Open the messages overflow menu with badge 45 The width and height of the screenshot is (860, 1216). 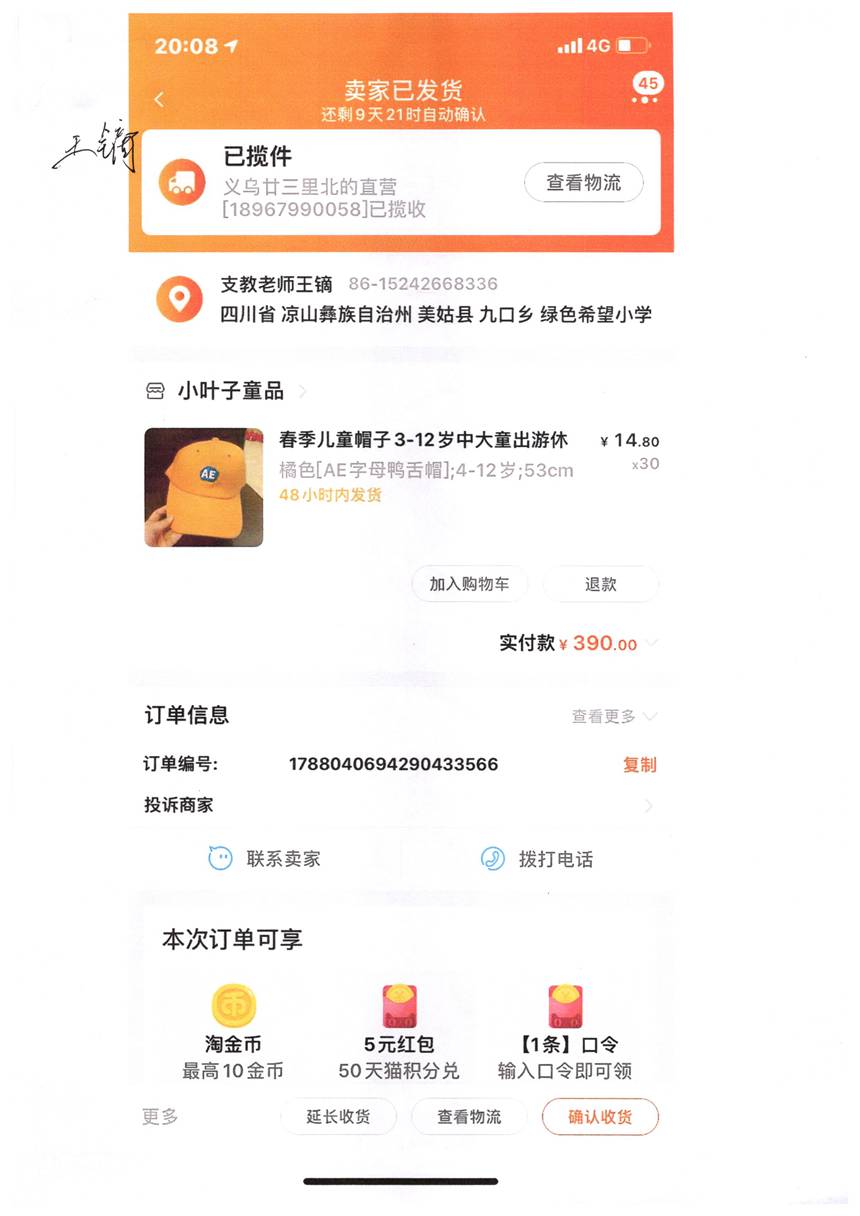[647, 91]
